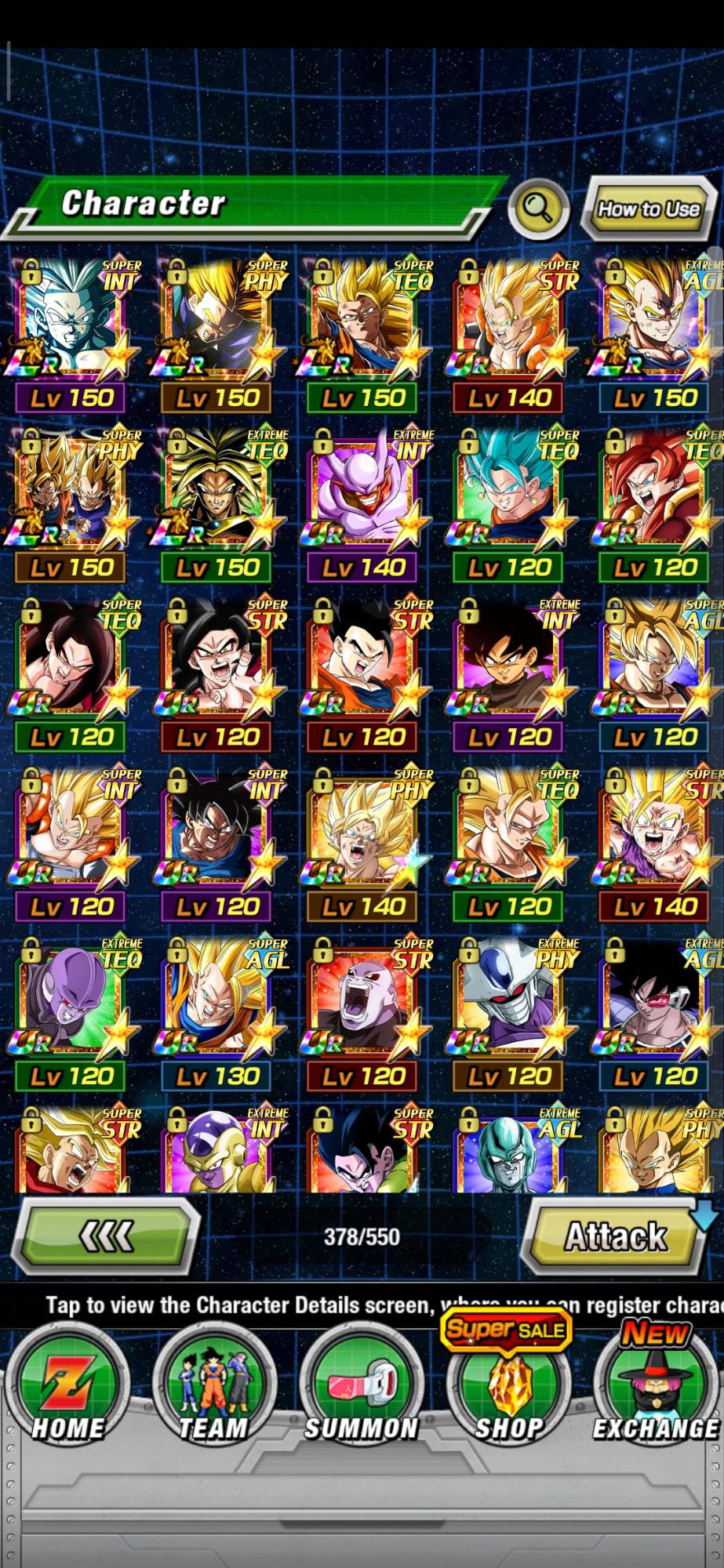The width and height of the screenshot is (724, 1568).
Task: Open the Super PHY Lv 150 duo character
Action: click(x=72, y=492)
